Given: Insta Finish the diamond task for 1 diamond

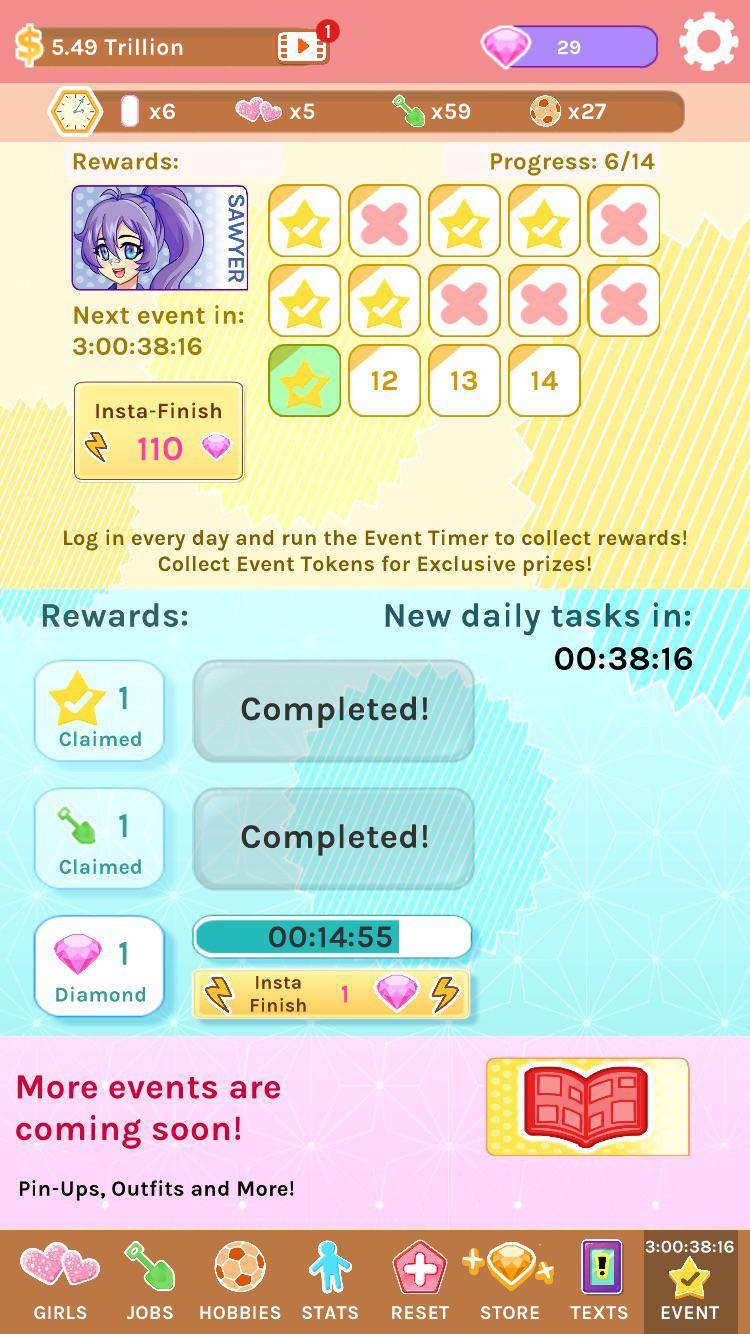Looking at the screenshot, I should pos(331,994).
